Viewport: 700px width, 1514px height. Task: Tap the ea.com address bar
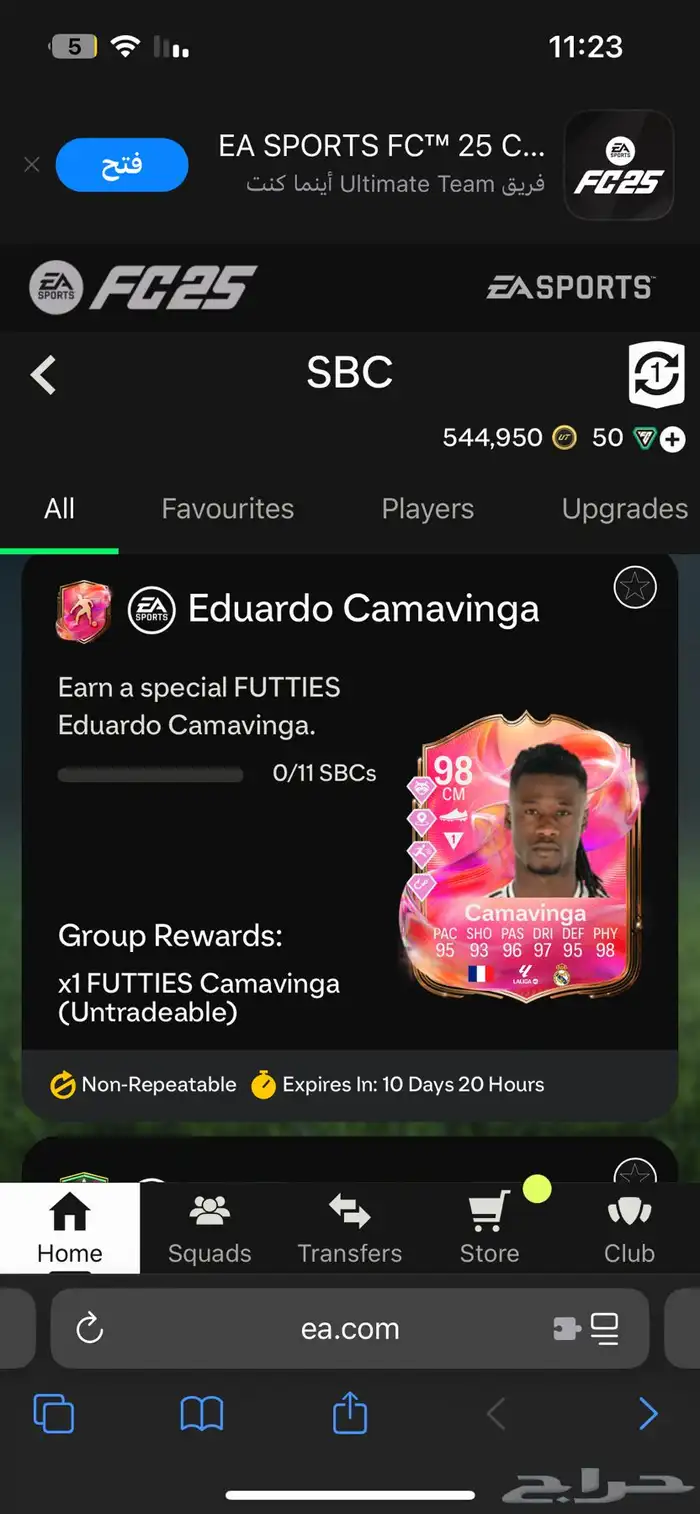click(349, 1328)
